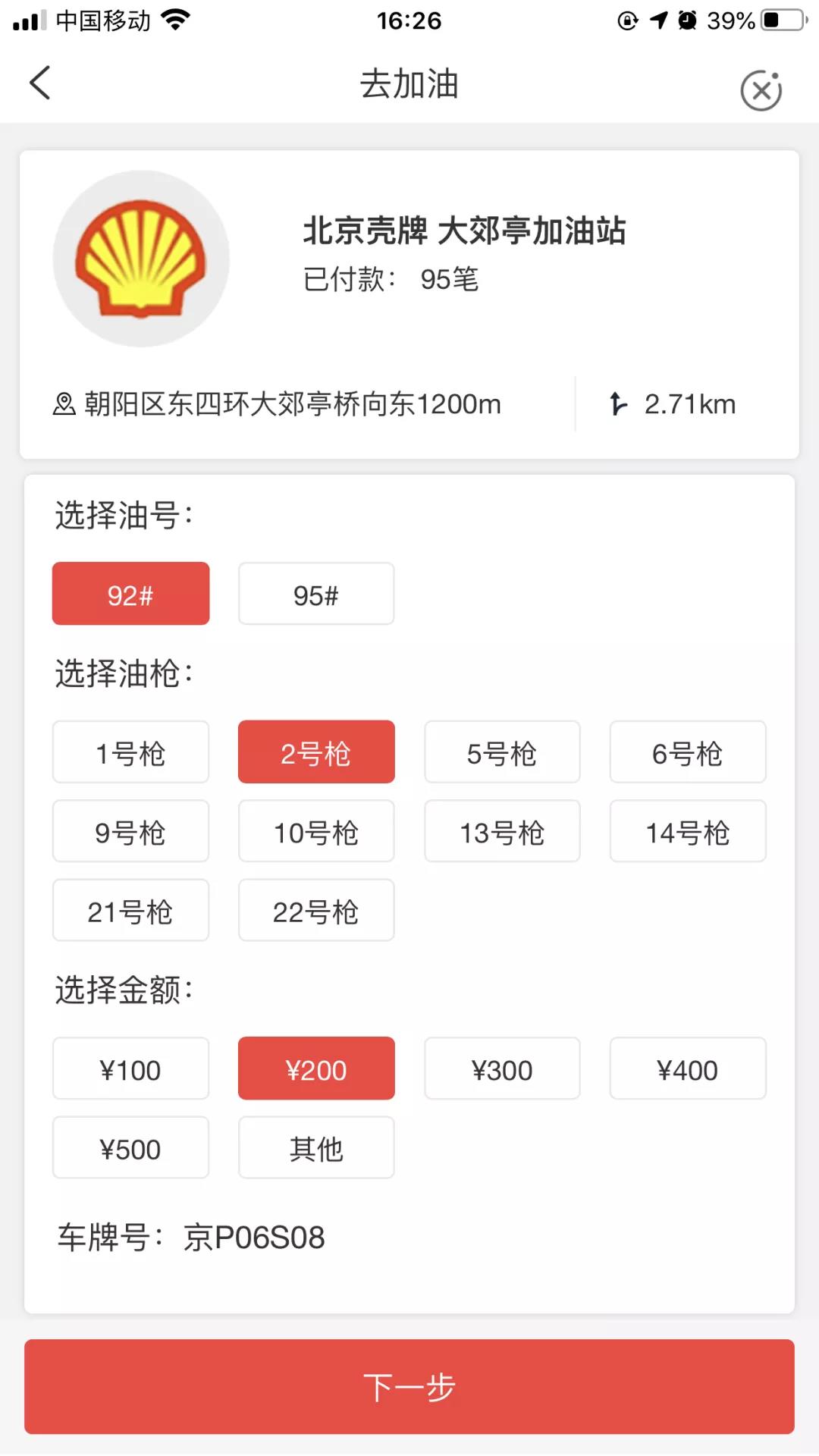
Task: Pick 13号枪 fuel gun
Action: pos(502,831)
